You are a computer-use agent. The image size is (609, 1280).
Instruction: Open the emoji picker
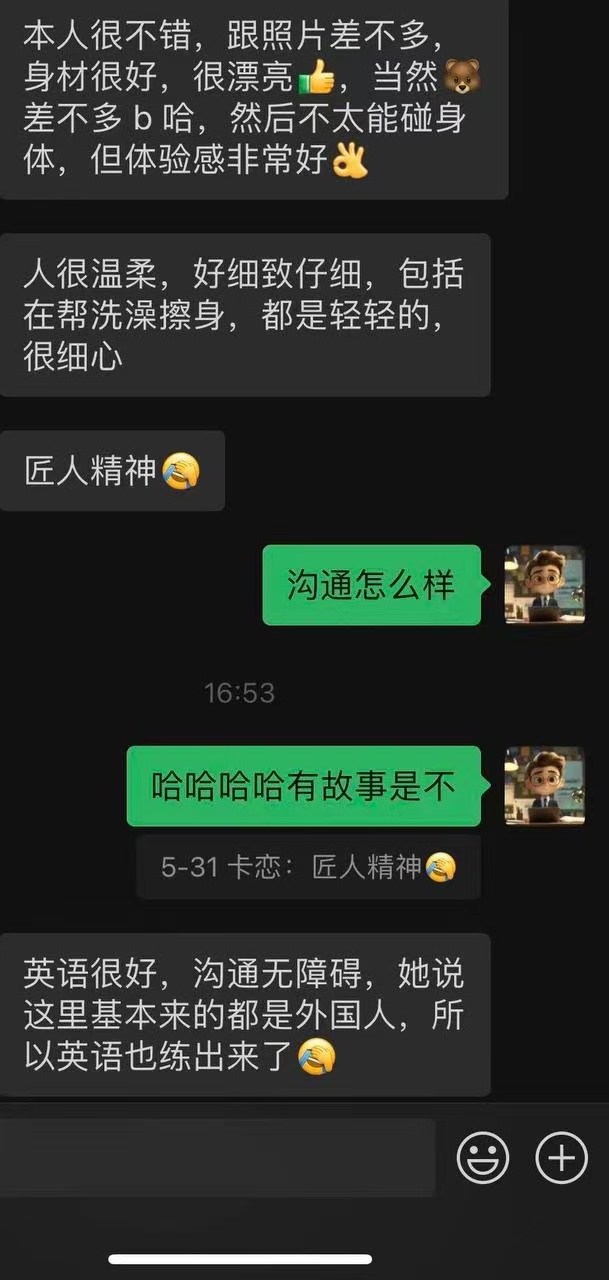(483, 1158)
